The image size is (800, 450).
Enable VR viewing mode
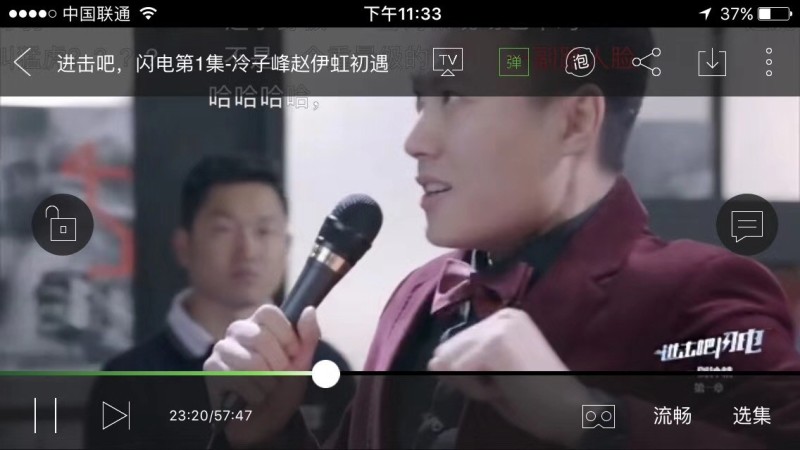coord(598,416)
